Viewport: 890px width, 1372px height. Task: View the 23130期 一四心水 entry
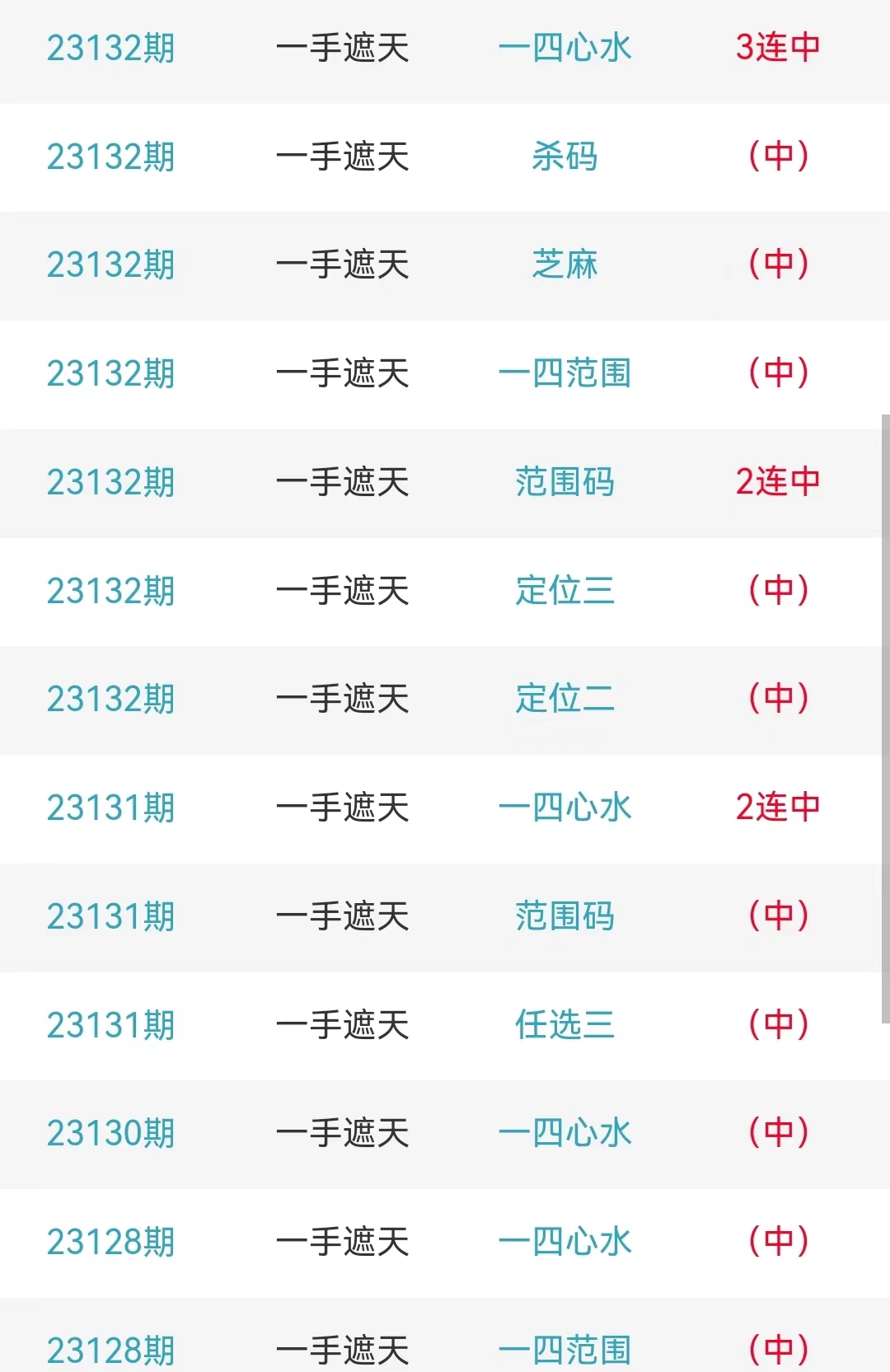(564, 1133)
